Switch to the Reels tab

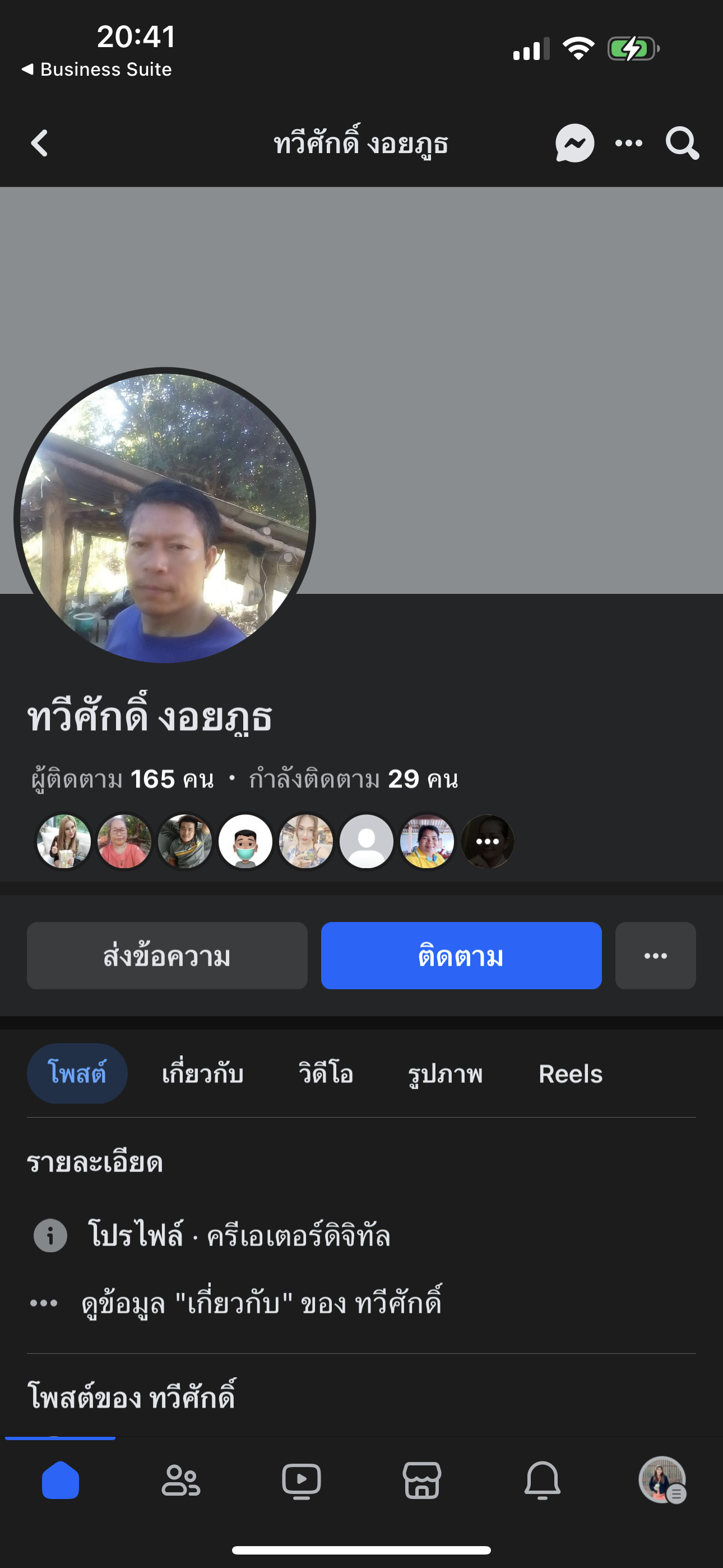point(570,1074)
